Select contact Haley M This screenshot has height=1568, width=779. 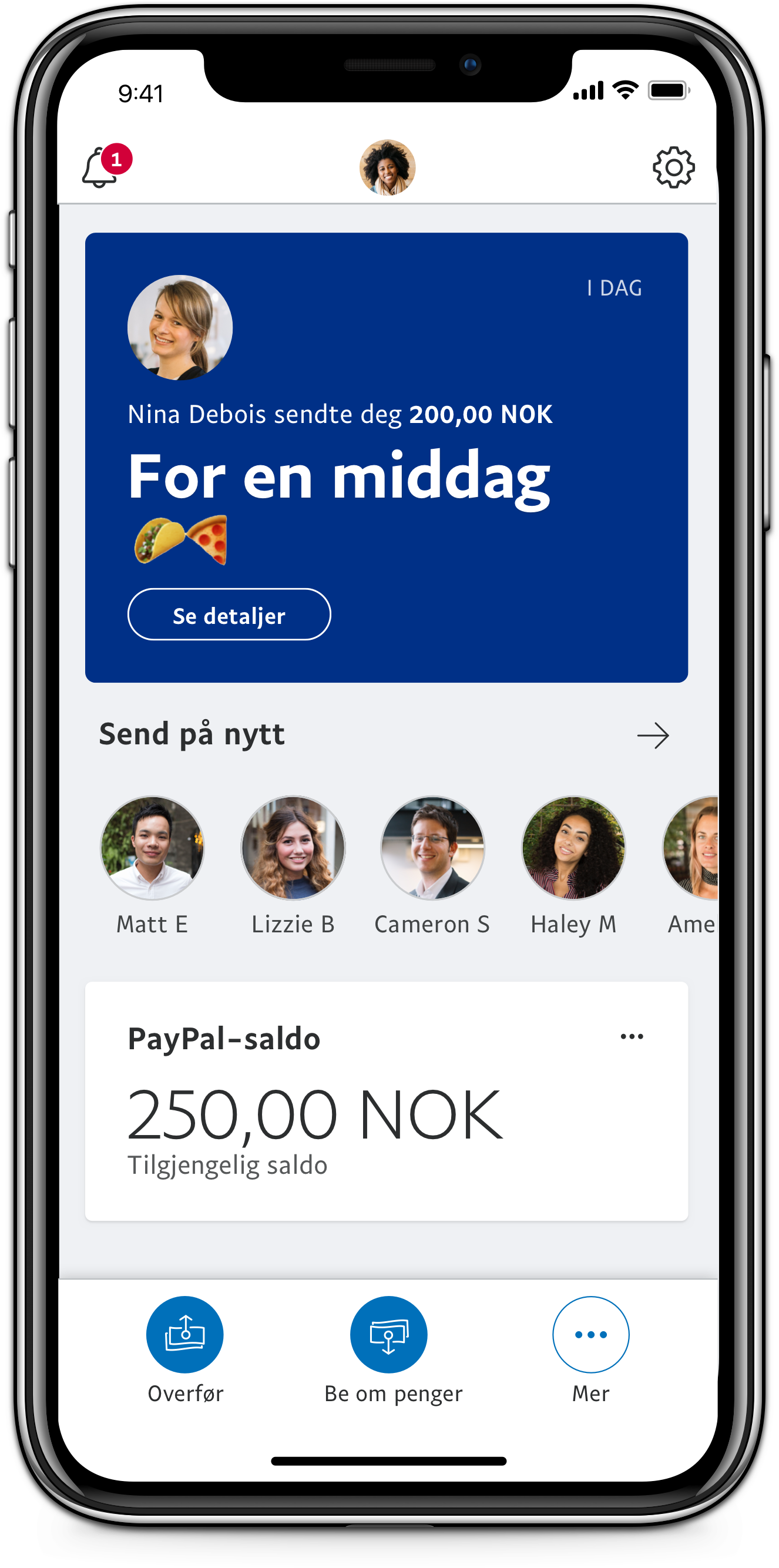[x=573, y=848]
